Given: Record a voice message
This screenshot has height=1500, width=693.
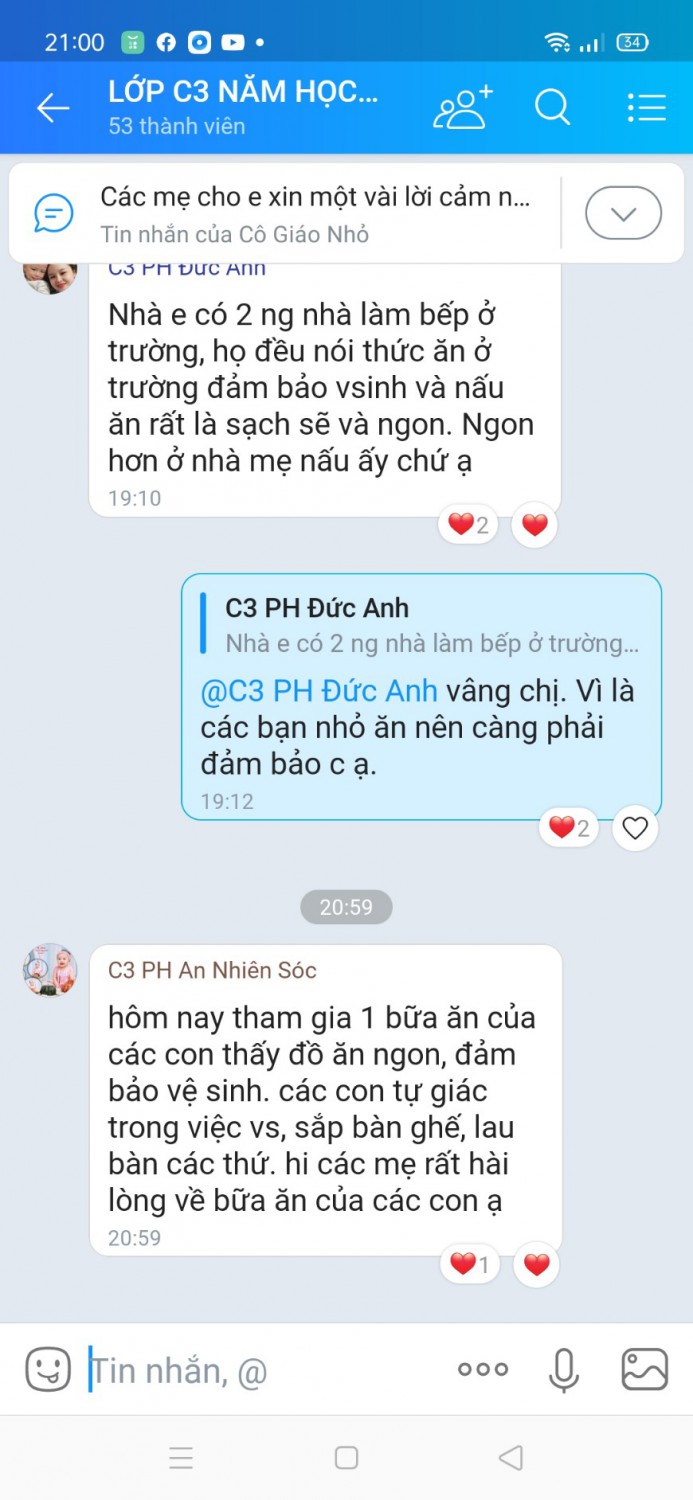Looking at the screenshot, I should (564, 1370).
